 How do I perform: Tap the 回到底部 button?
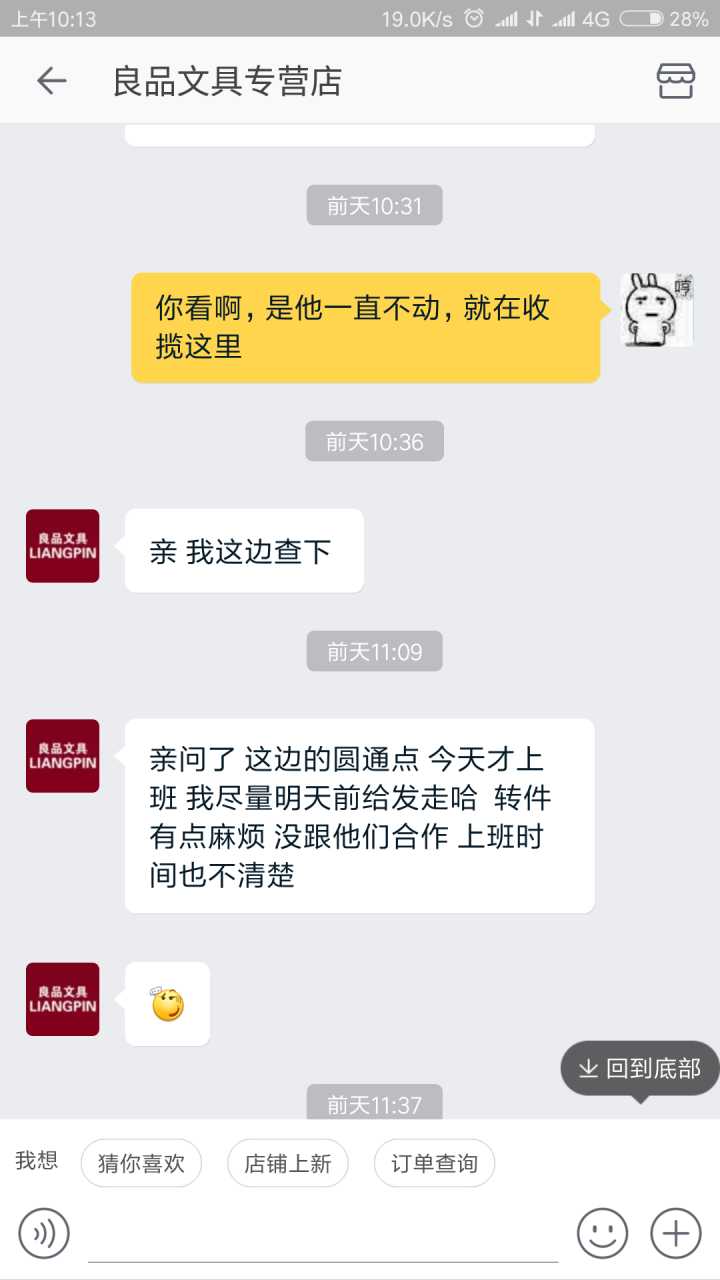[x=640, y=1068]
